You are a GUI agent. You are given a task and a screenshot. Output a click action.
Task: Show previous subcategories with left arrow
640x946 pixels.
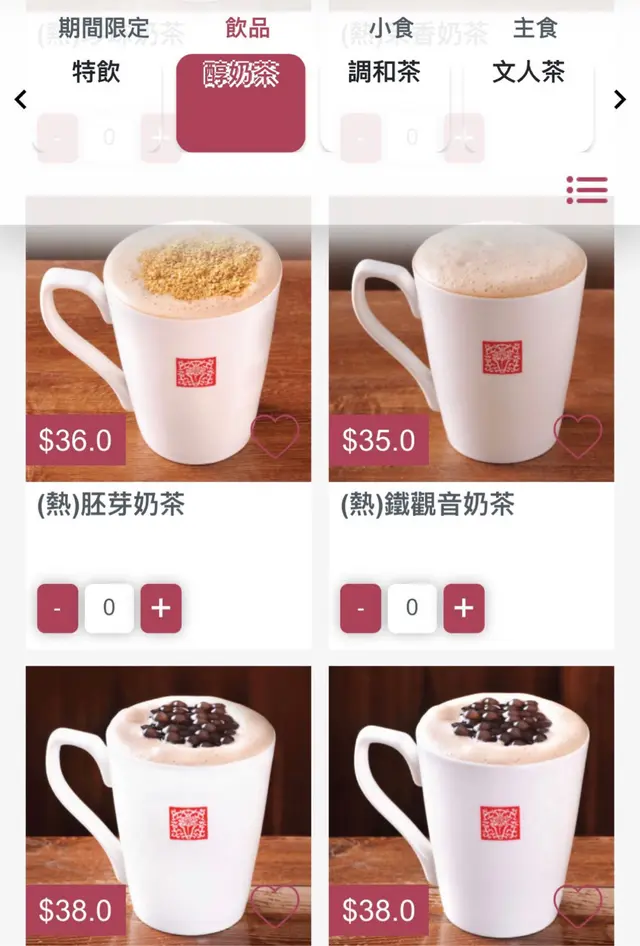click(x=20, y=99)
